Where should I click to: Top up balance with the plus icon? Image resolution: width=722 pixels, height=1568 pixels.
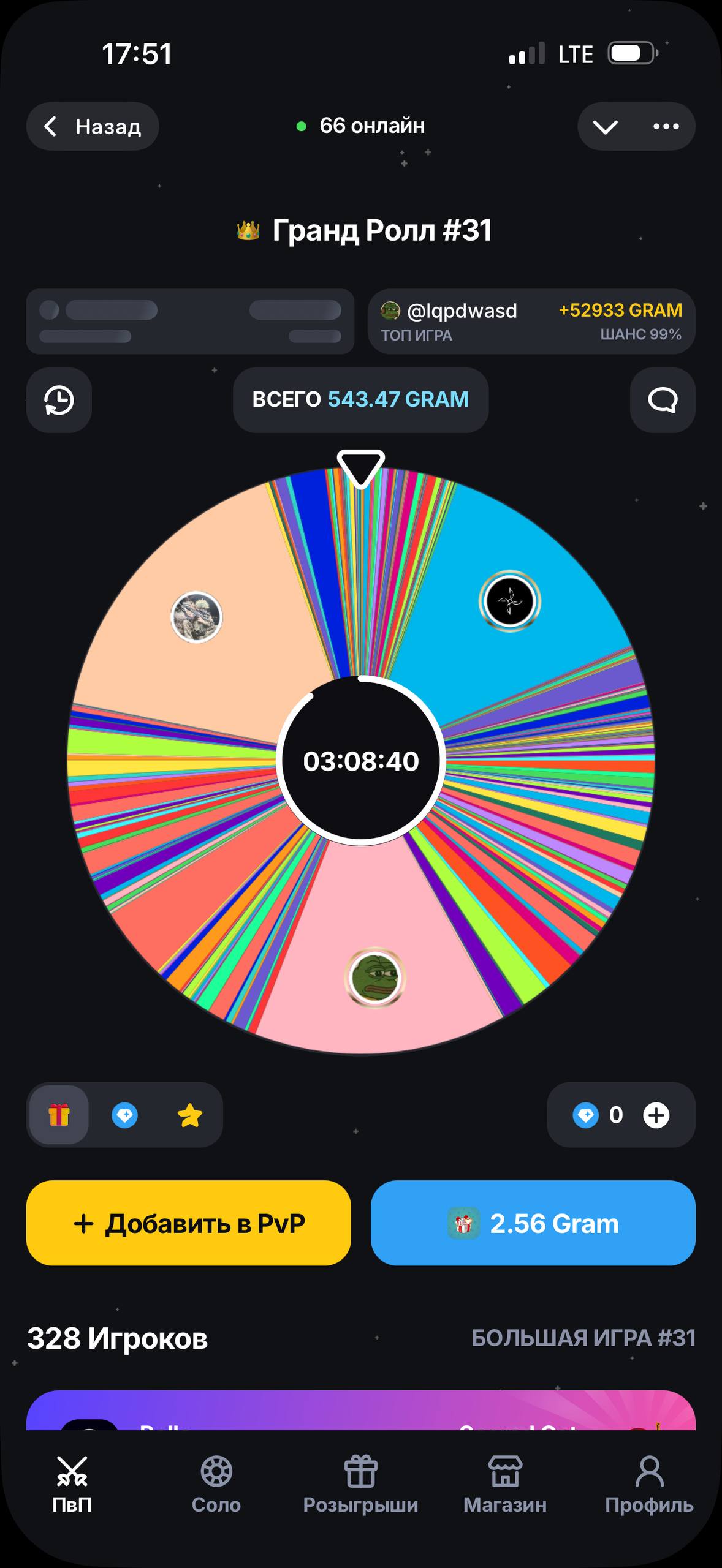click(656, 1115)
